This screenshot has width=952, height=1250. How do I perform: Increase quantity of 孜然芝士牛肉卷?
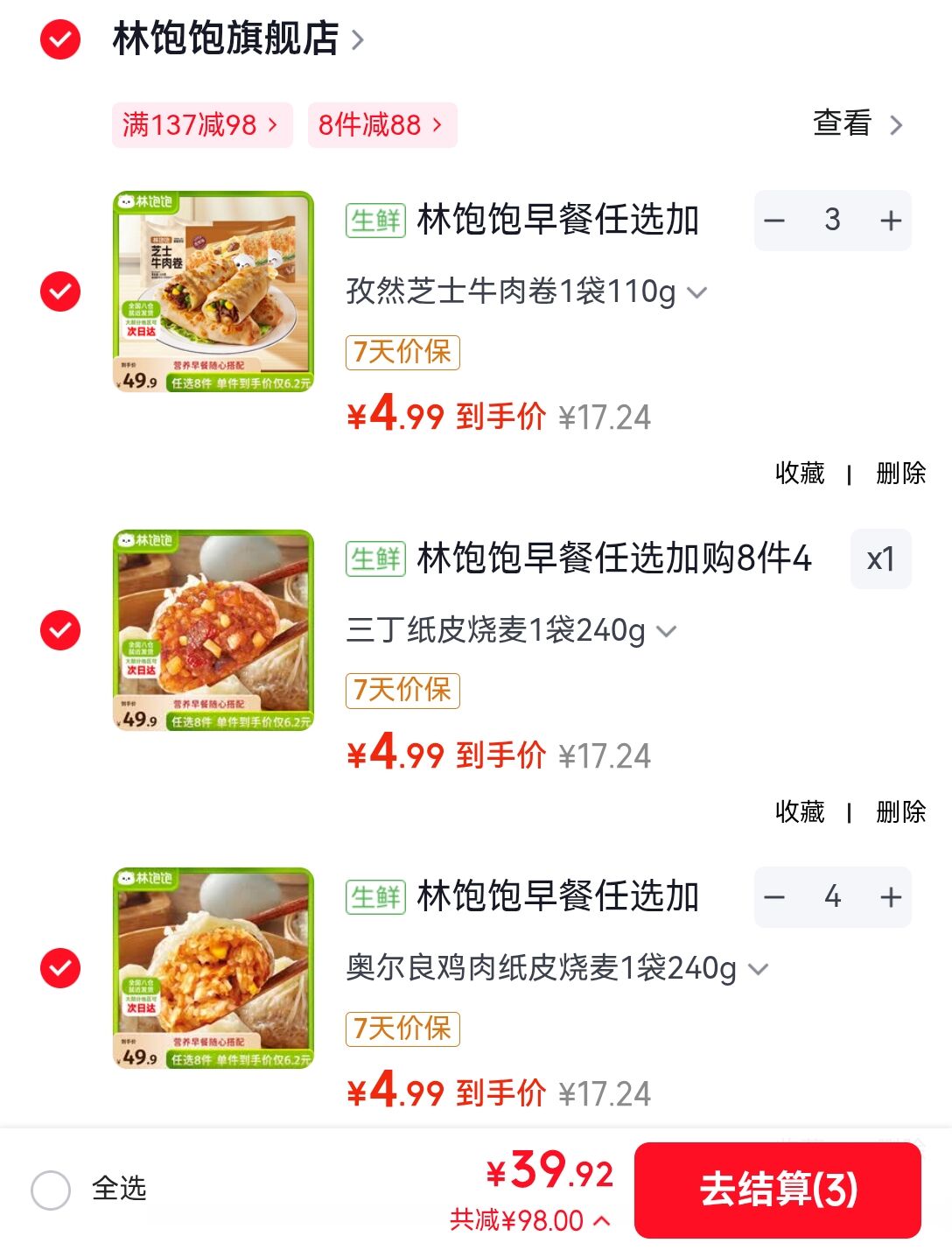pyautogui.click(x=890, y=221)
